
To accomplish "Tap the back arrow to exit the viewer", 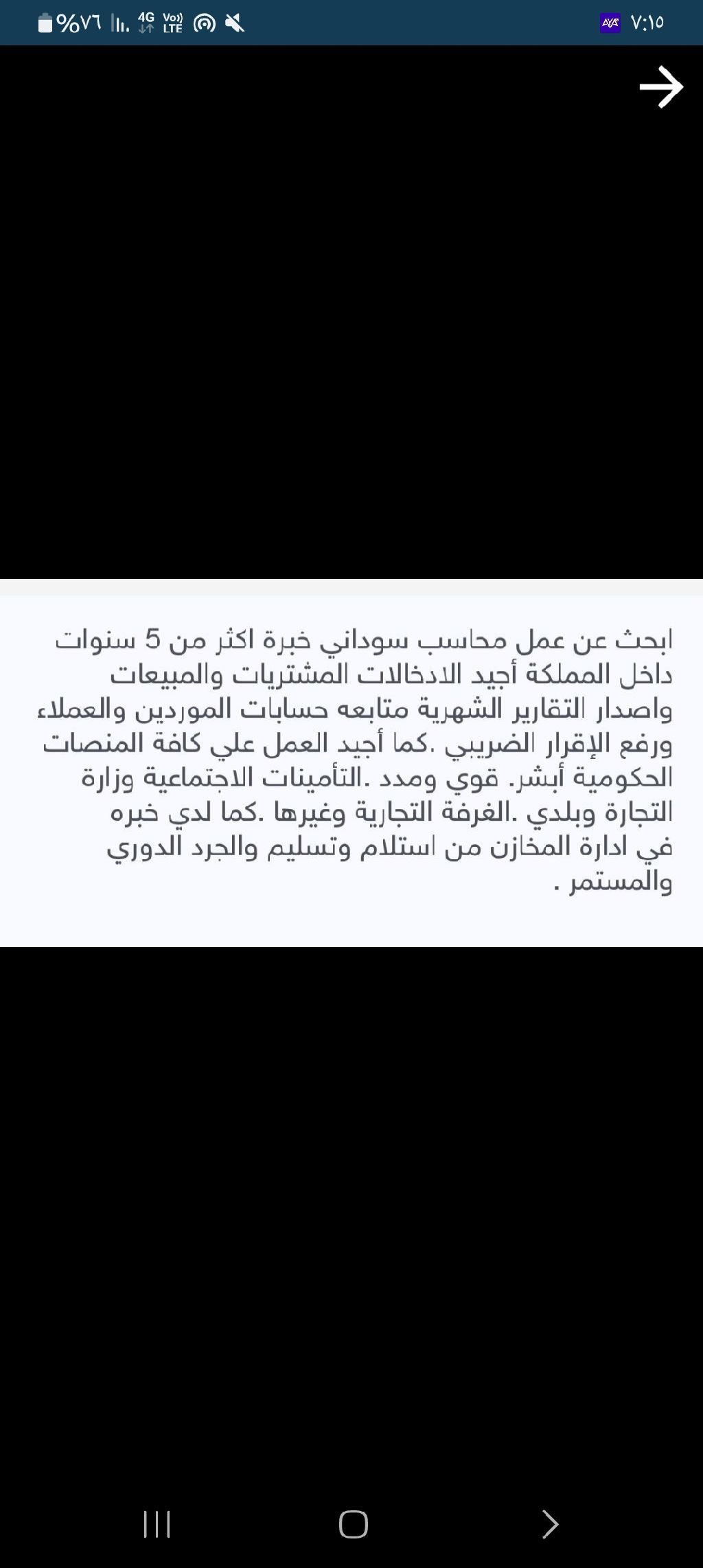I will click(660, 87).
